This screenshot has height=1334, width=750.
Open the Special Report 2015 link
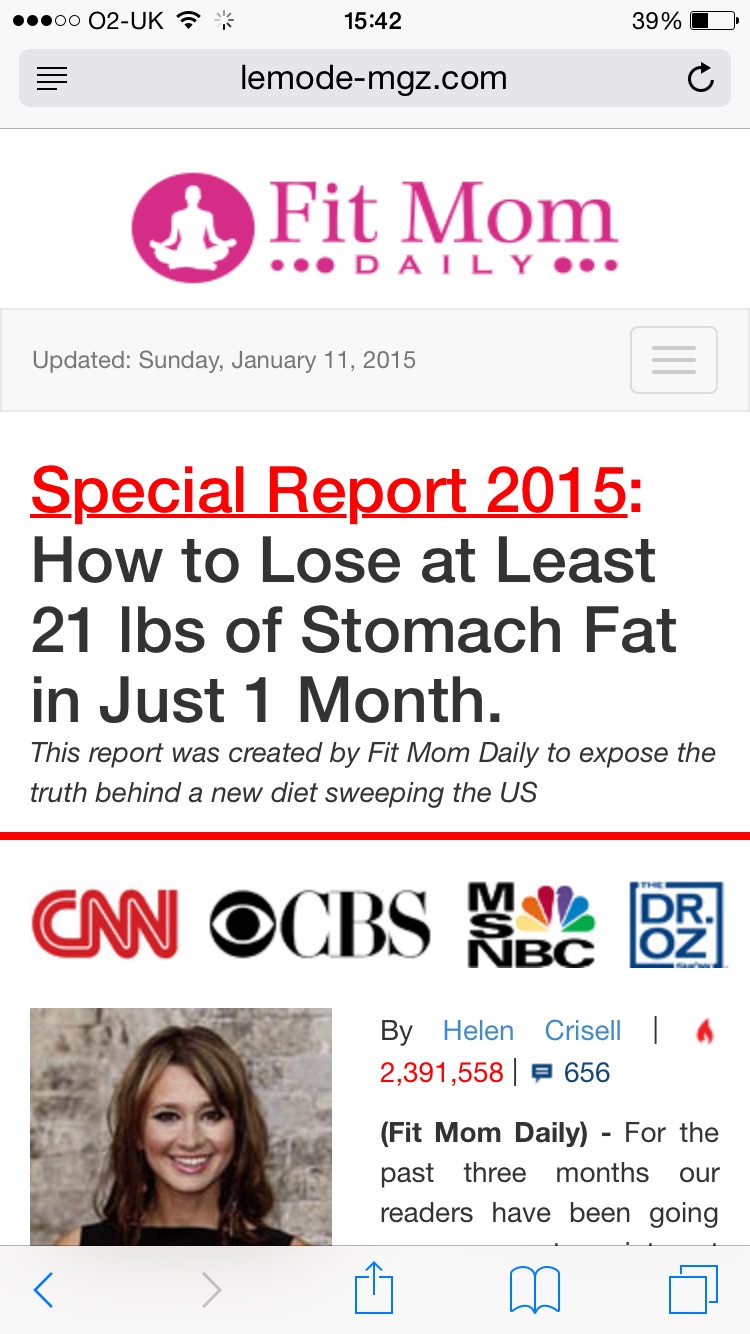coord(329,490)
